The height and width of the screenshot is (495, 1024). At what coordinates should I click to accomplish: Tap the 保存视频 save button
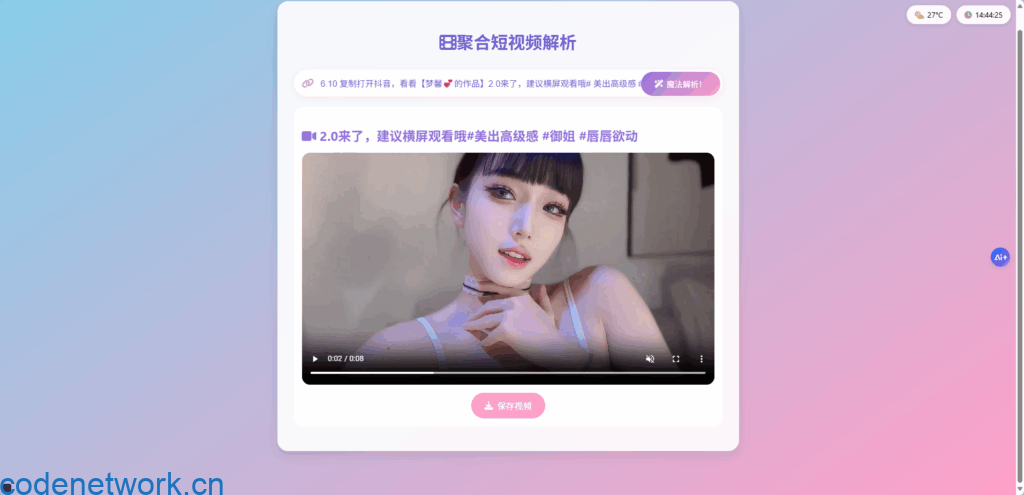(x=508, y=406)
